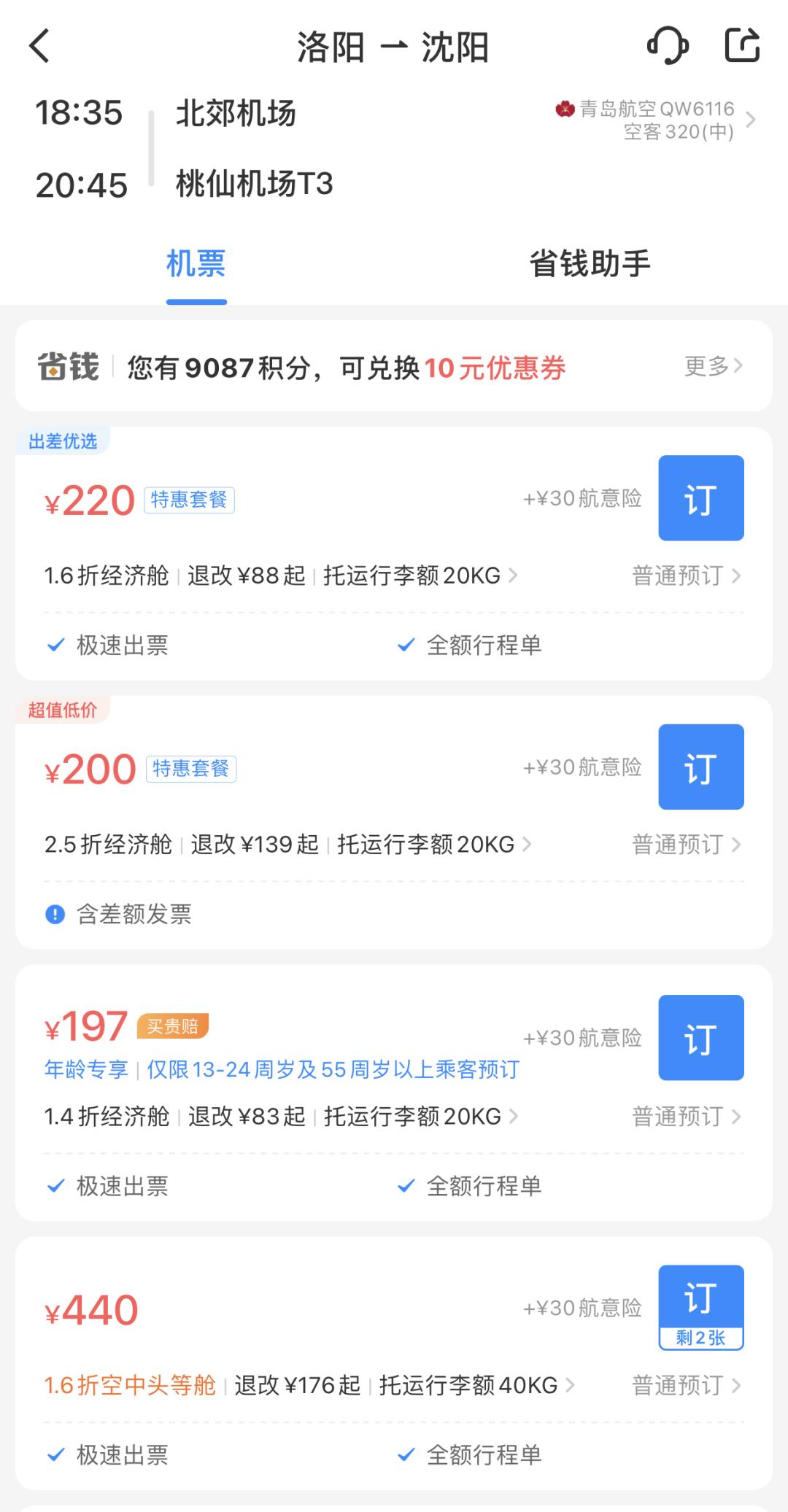Screen dimensions: 788x1512
Task: Click the 全额行程单 checkmark on ¥440 fare
Action: click(x=406, y=1456)
